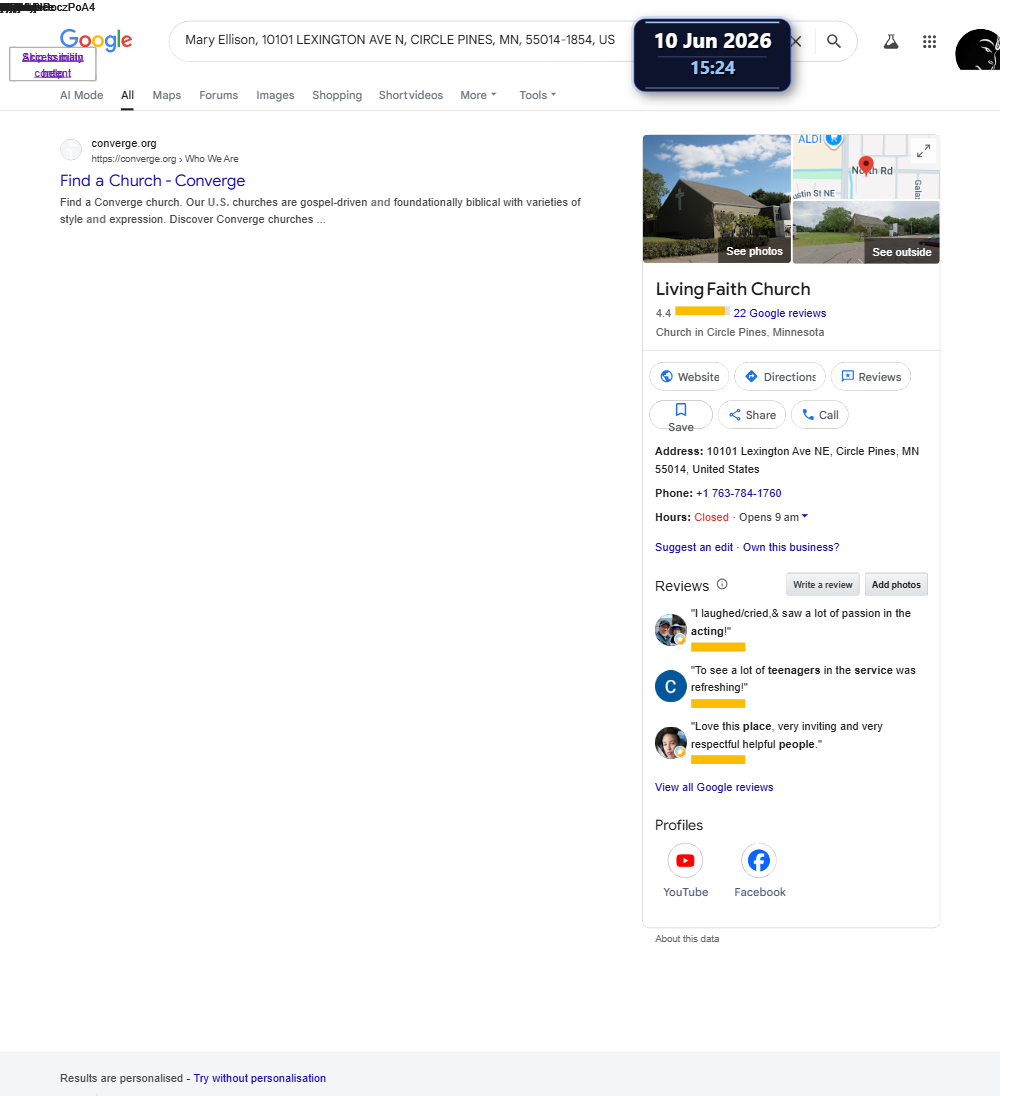Switch to the Images tab
Viewport: 1012px width, 1096px height.
click(x=275, y=95)
